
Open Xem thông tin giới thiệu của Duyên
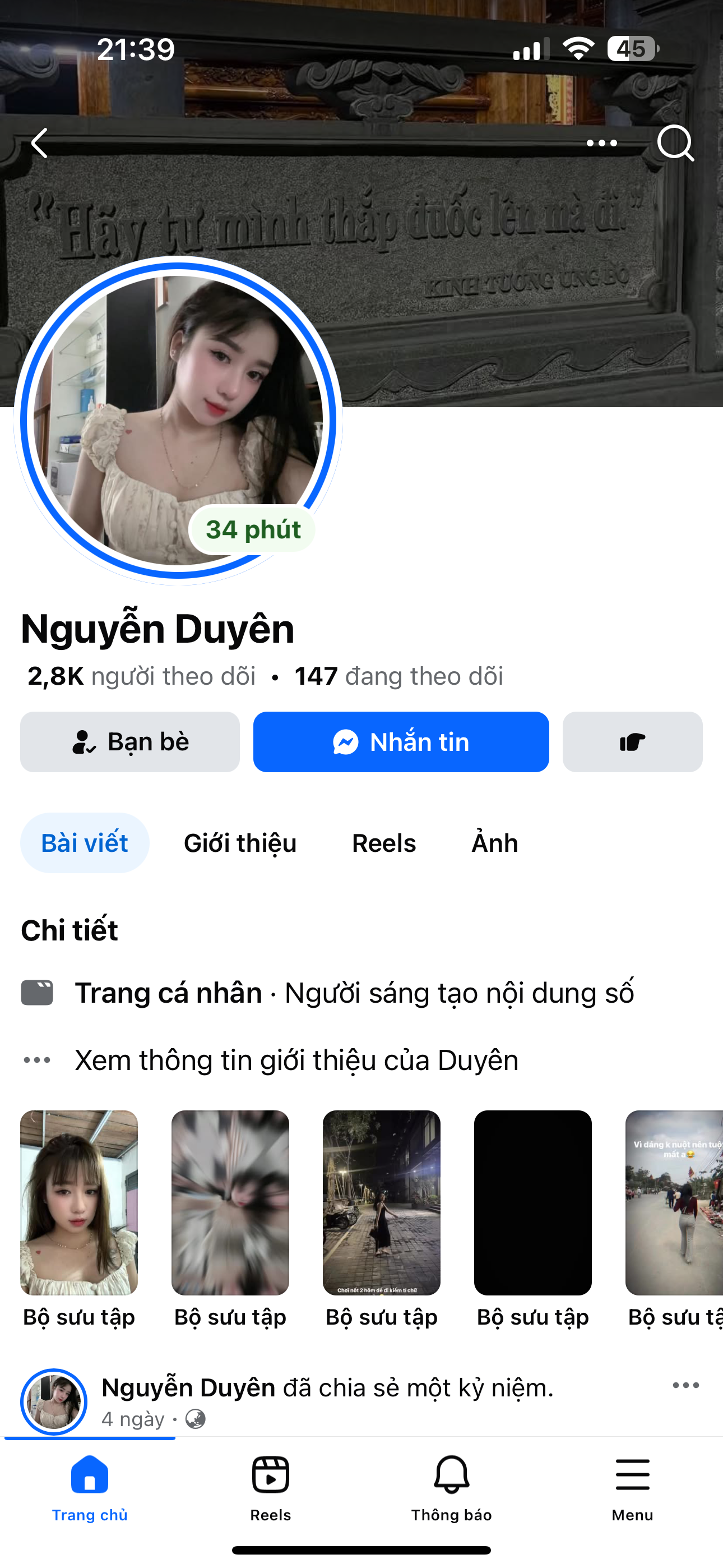click(x=296, y=1060)
